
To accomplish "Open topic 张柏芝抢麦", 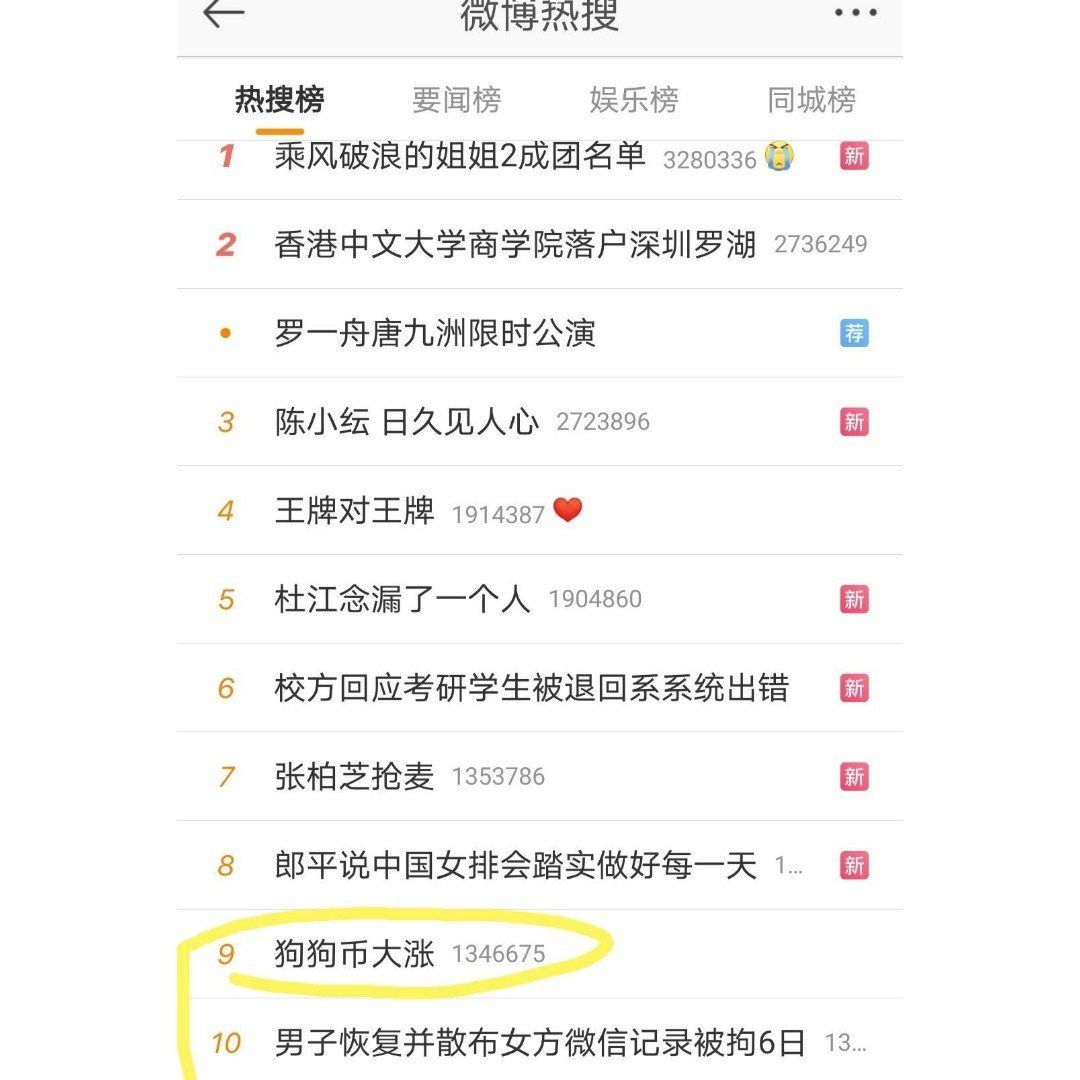I will point(355,776).
